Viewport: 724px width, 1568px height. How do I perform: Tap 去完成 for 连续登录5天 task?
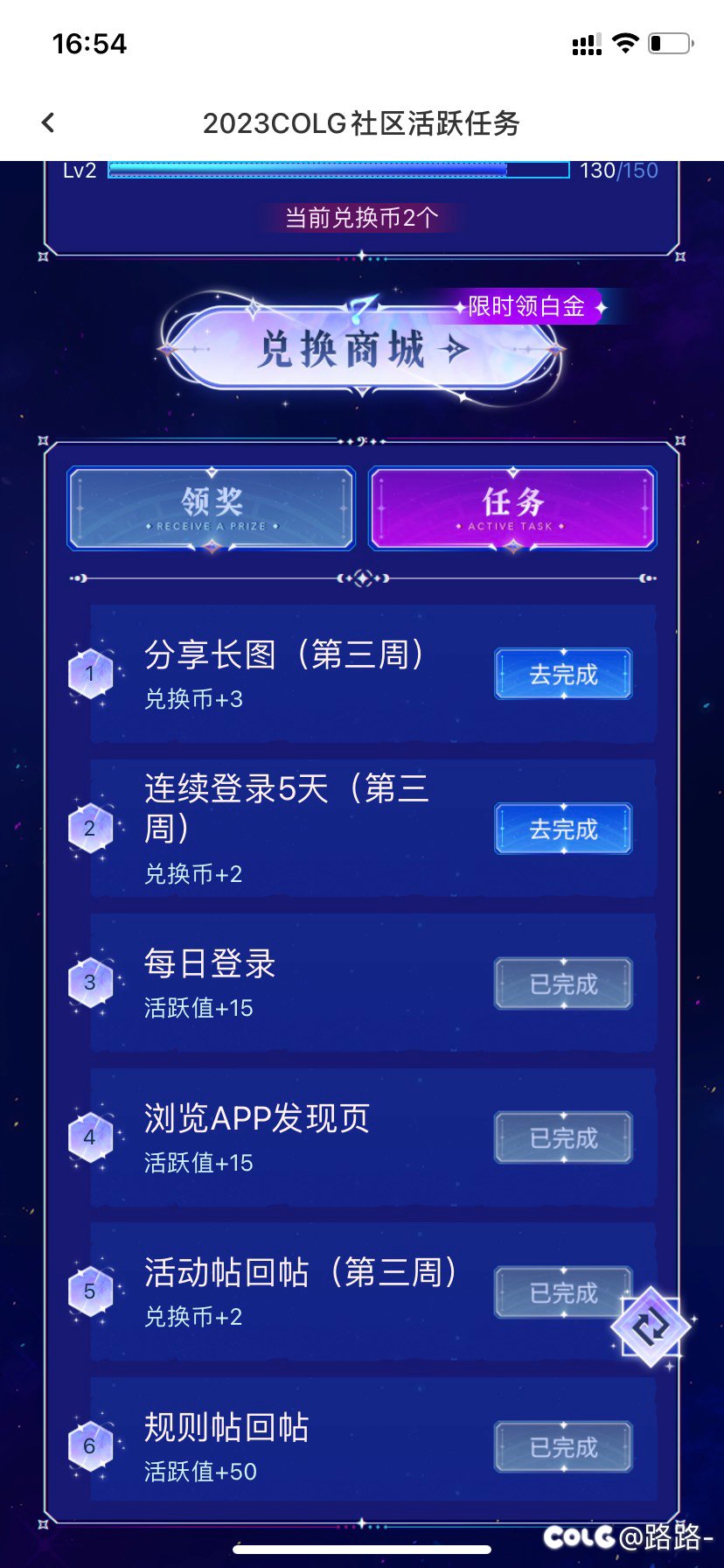tap(562, 829)
